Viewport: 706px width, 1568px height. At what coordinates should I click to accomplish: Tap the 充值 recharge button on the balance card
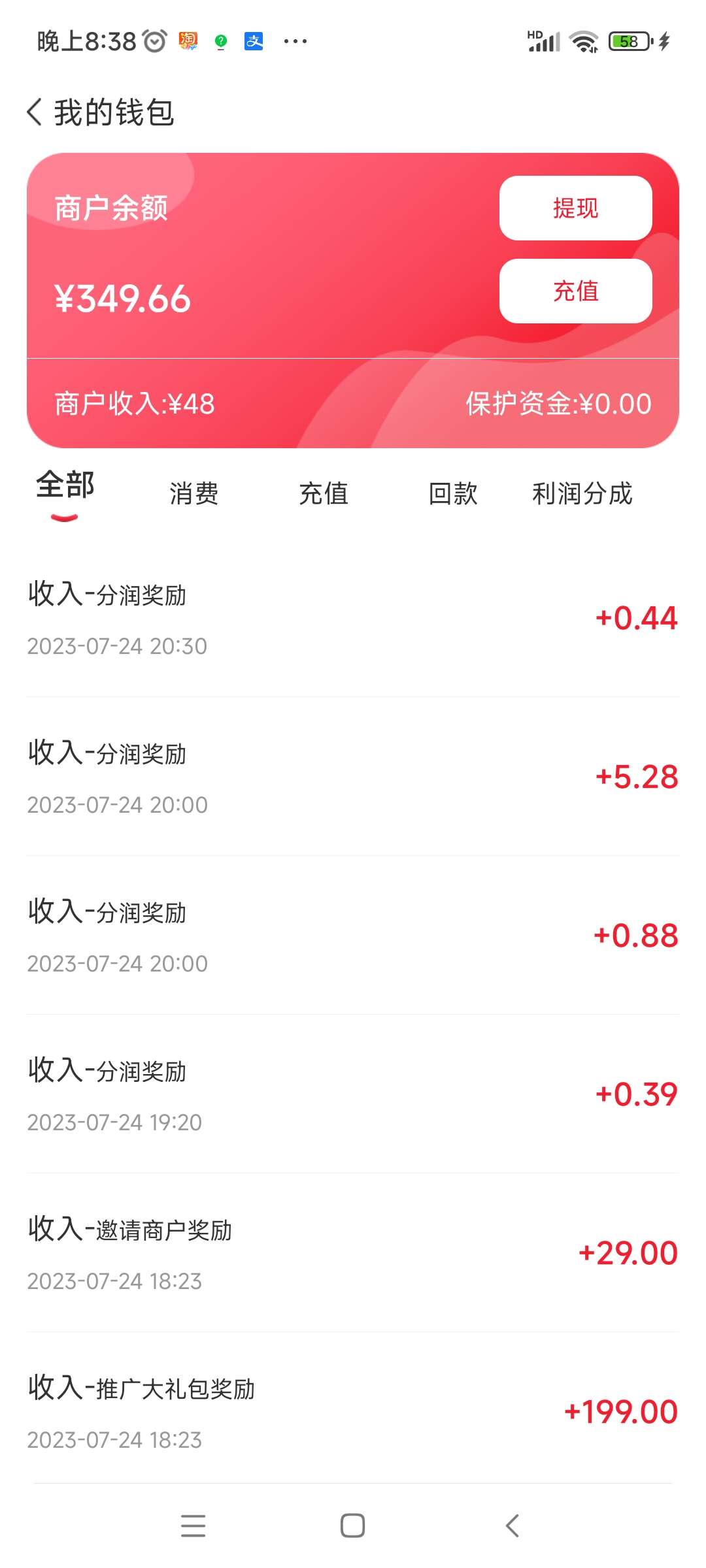(575, 291)
